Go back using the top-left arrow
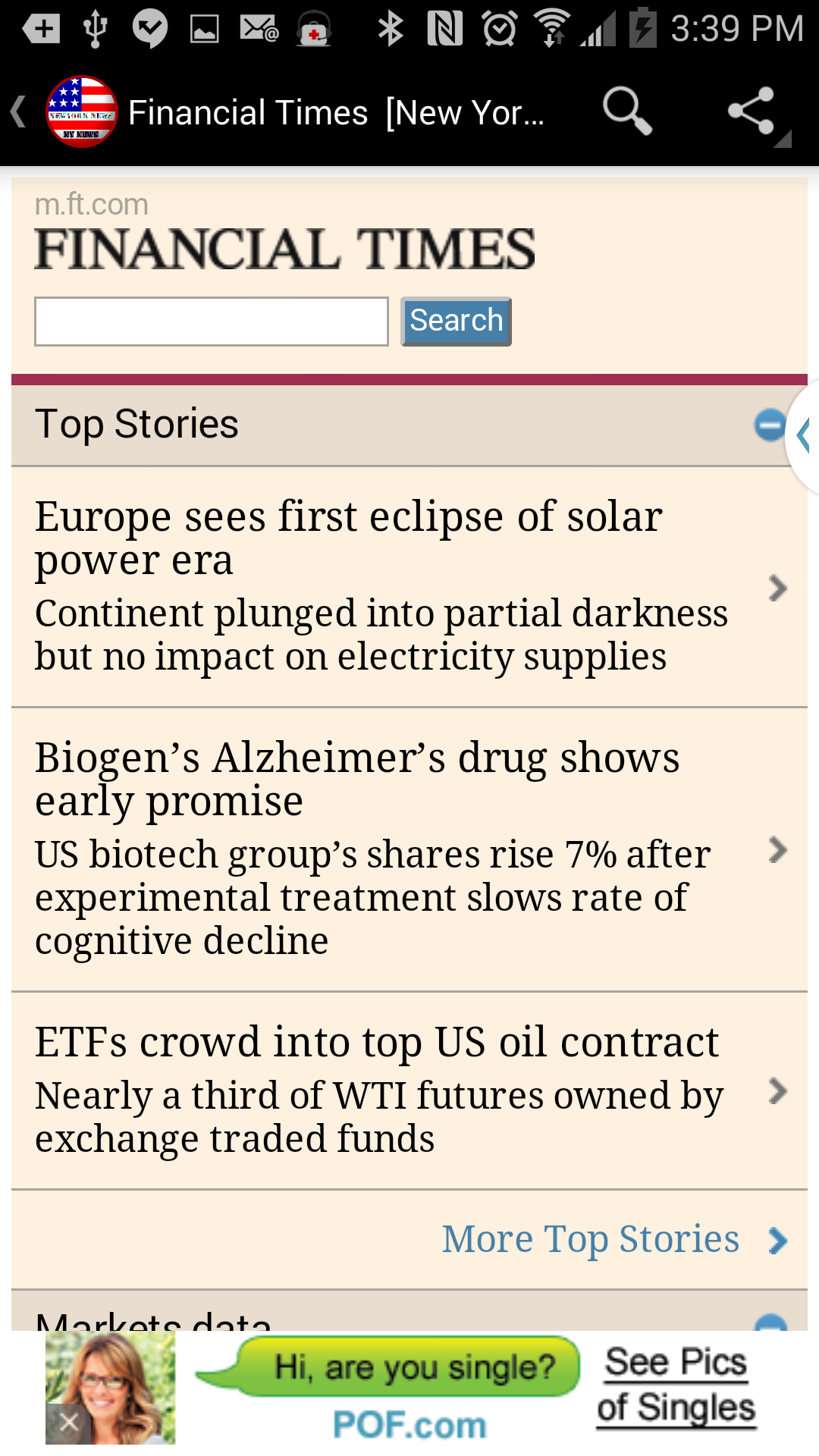Image resolution: width=819 pixels, height=1456 pixels. (x=20, y=112)
